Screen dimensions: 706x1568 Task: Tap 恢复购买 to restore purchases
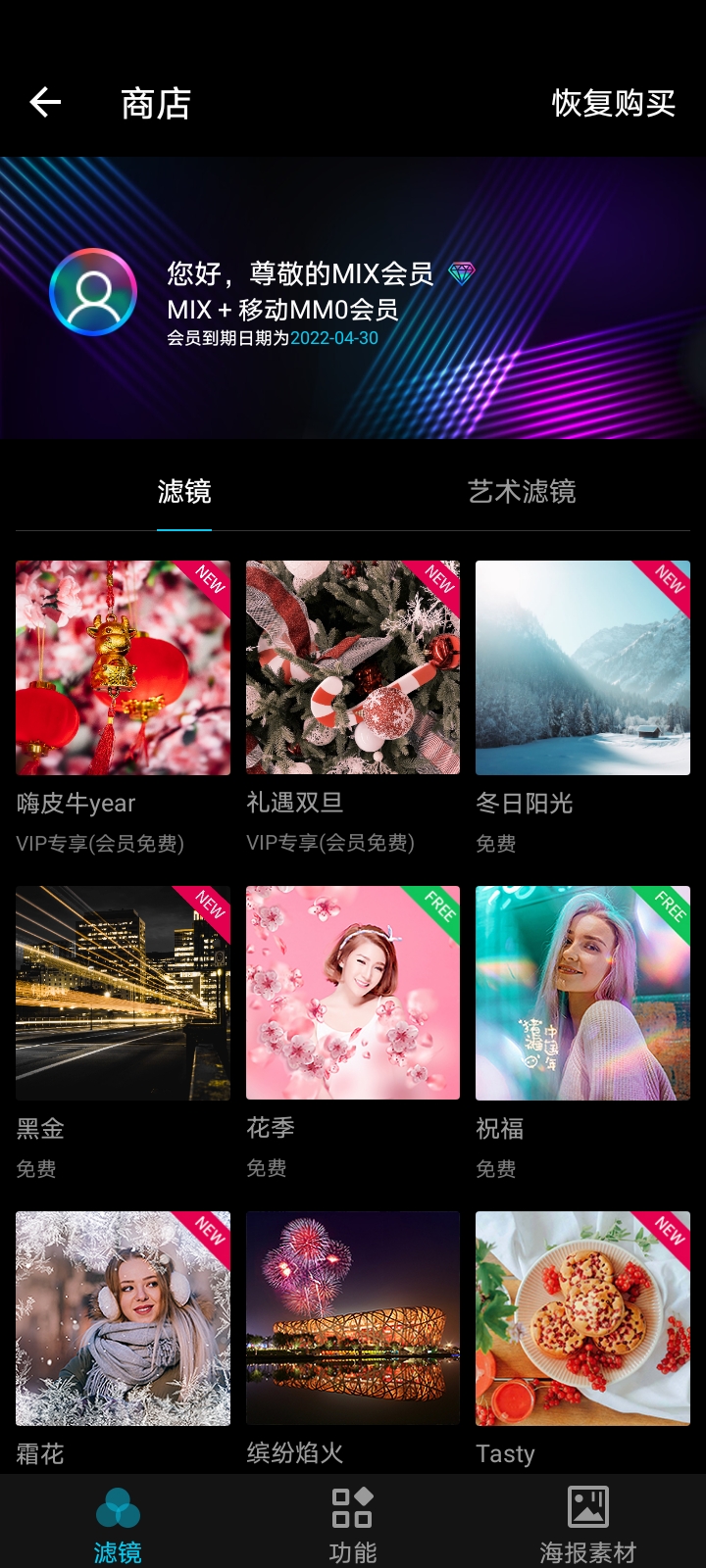(x=613, y=103)
